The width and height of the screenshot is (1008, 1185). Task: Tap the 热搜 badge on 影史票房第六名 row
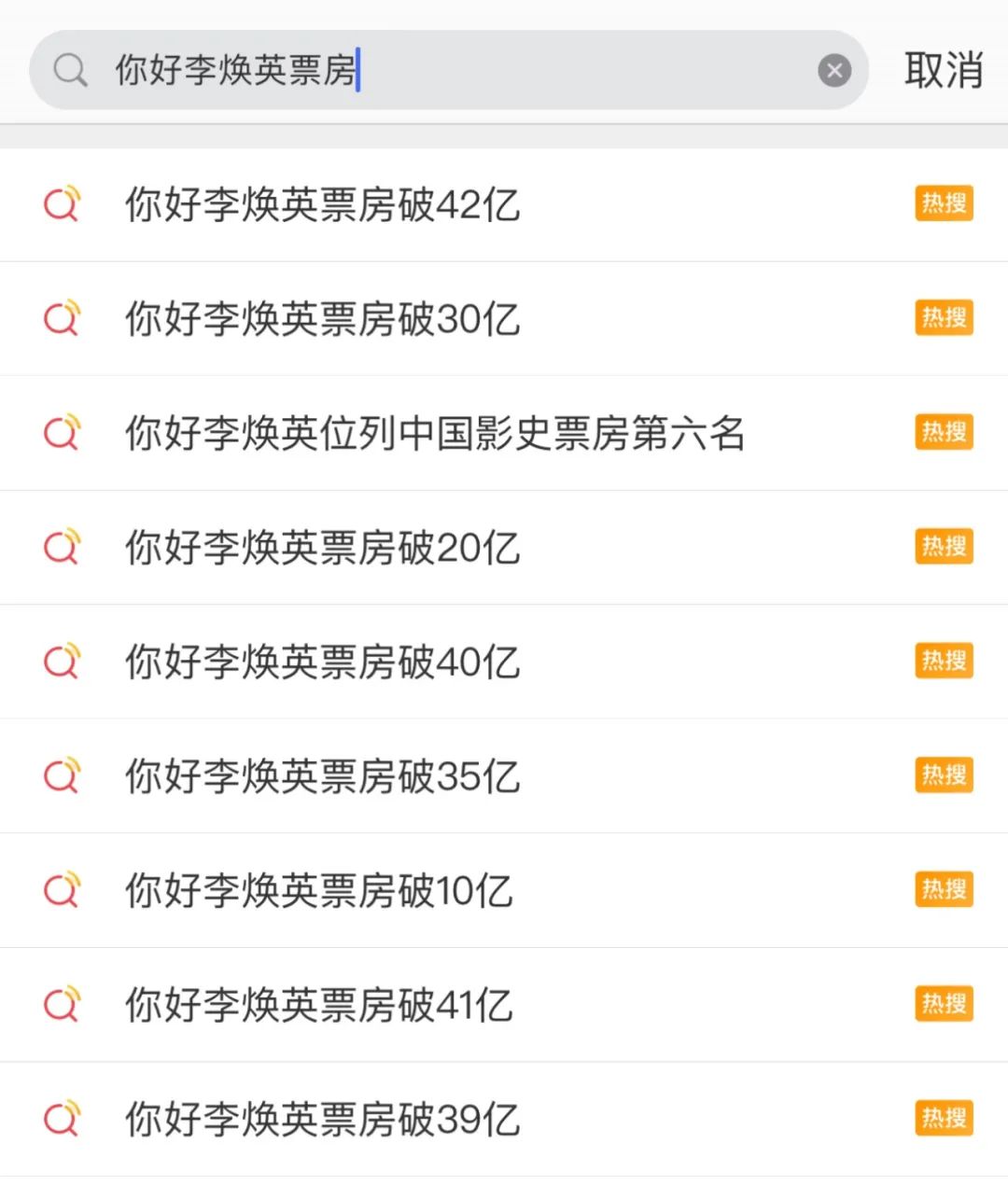pos(943,432)
